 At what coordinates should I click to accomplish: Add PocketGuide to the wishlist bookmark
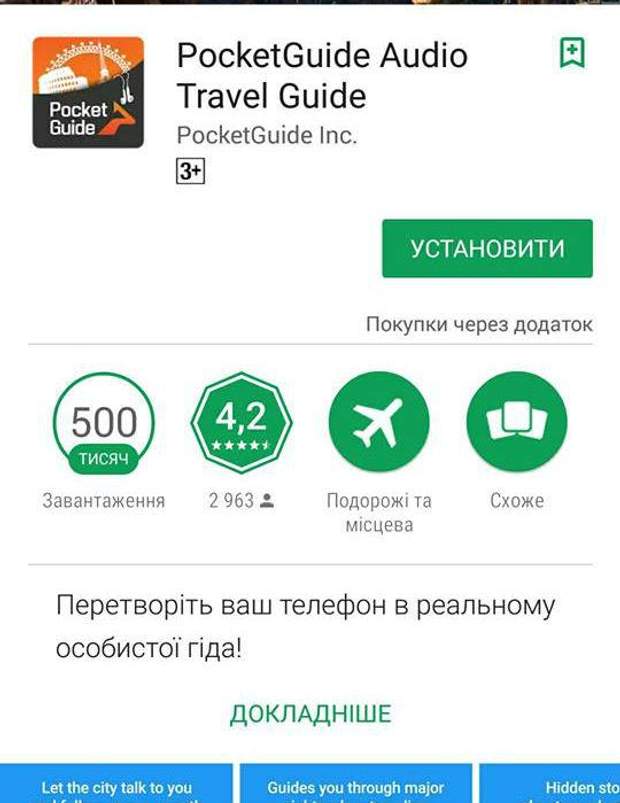click(x=572, y=53)
